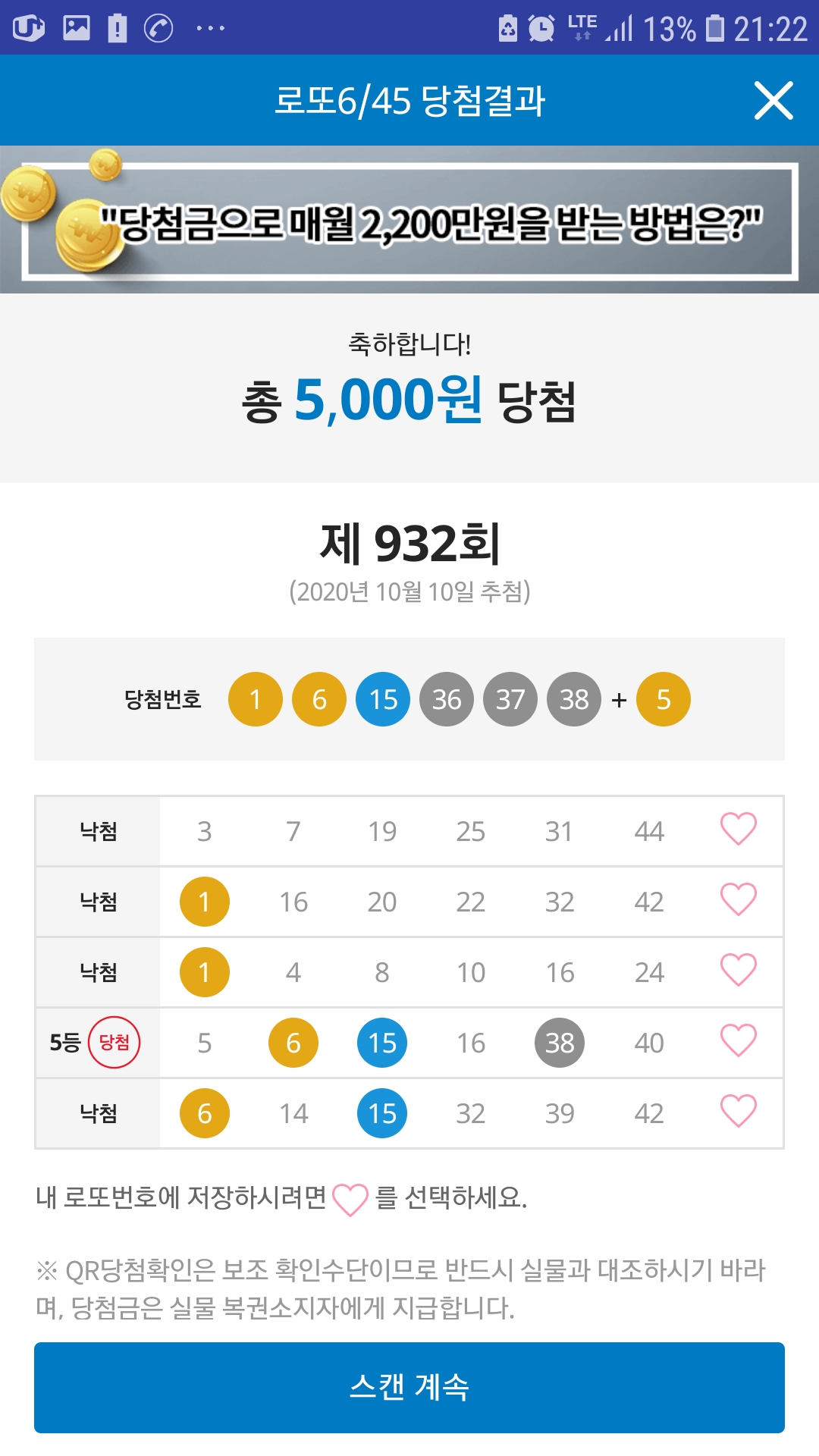The height and width of the screenshot is (1456, 819).
Task: Save the row 1, 16, 20, 22 with heart
Action: tap(738, 900)
